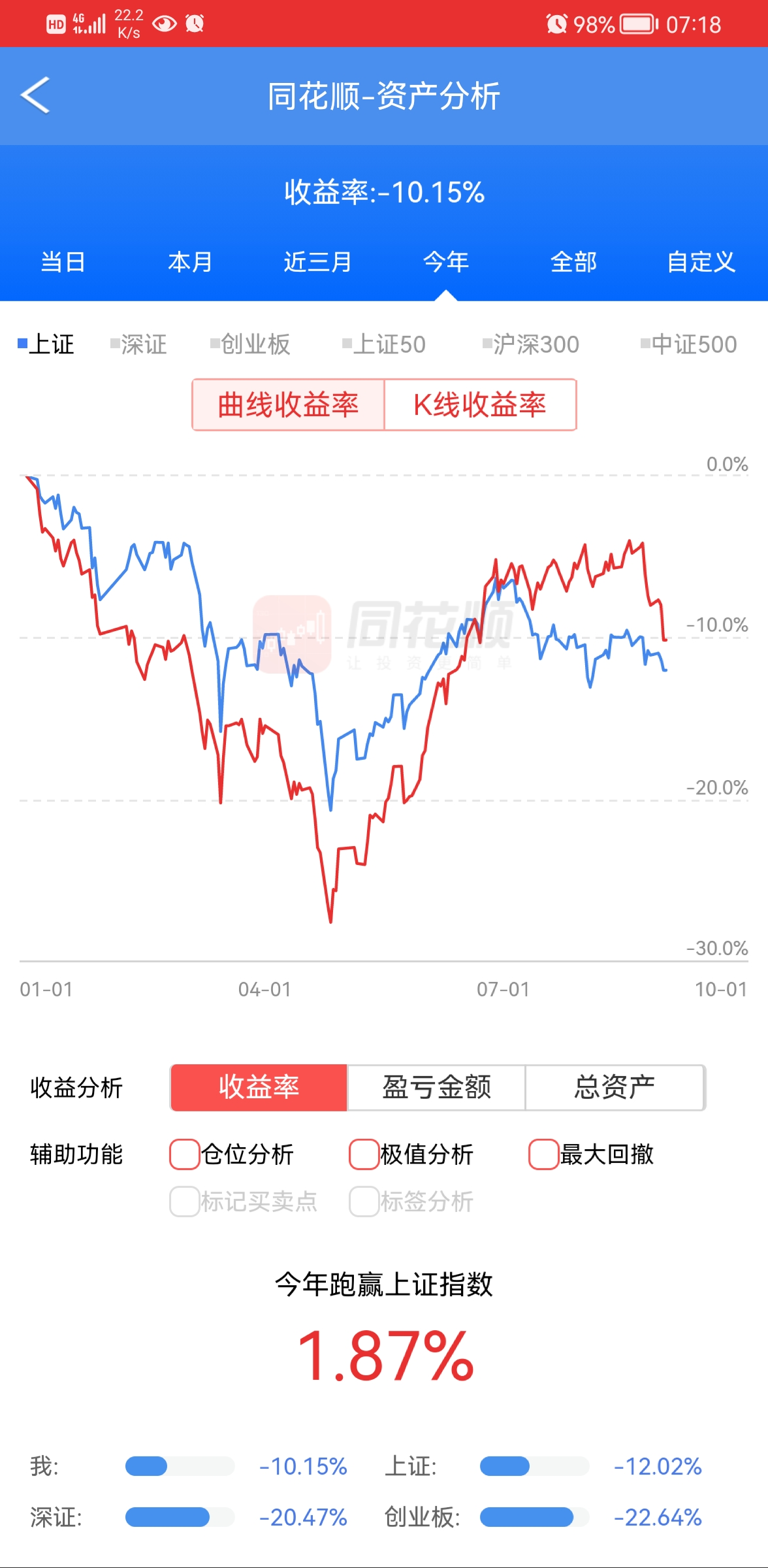
Task: Show the 全部 time range
Action: (x=573, y=262)
